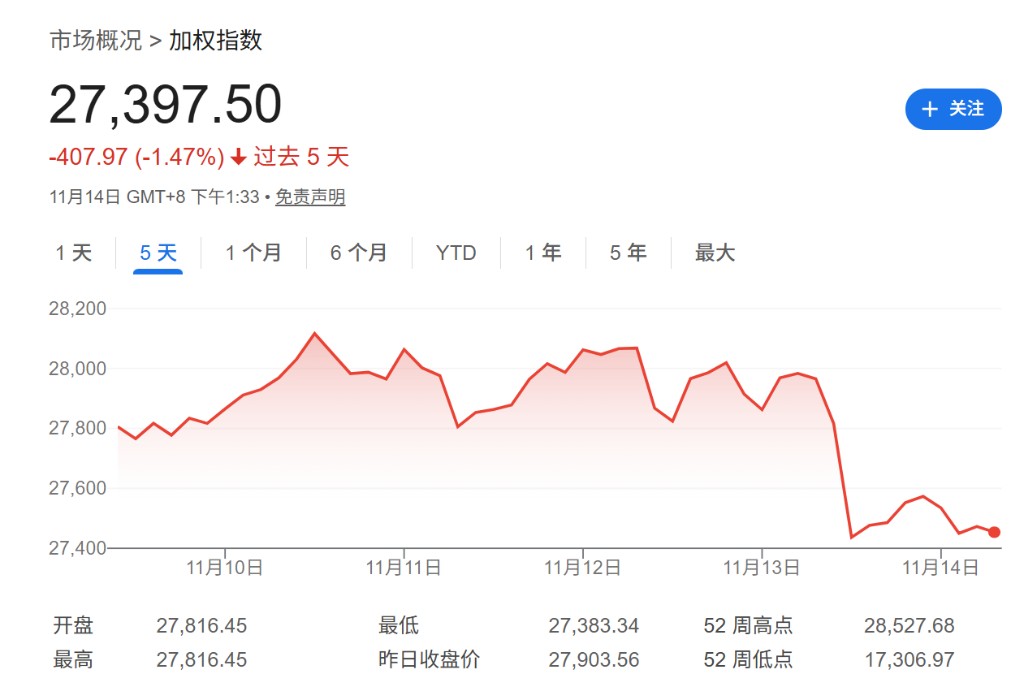Select the YTD range
The width and height of the screenshot is (1024, 699).
(456, 253)
